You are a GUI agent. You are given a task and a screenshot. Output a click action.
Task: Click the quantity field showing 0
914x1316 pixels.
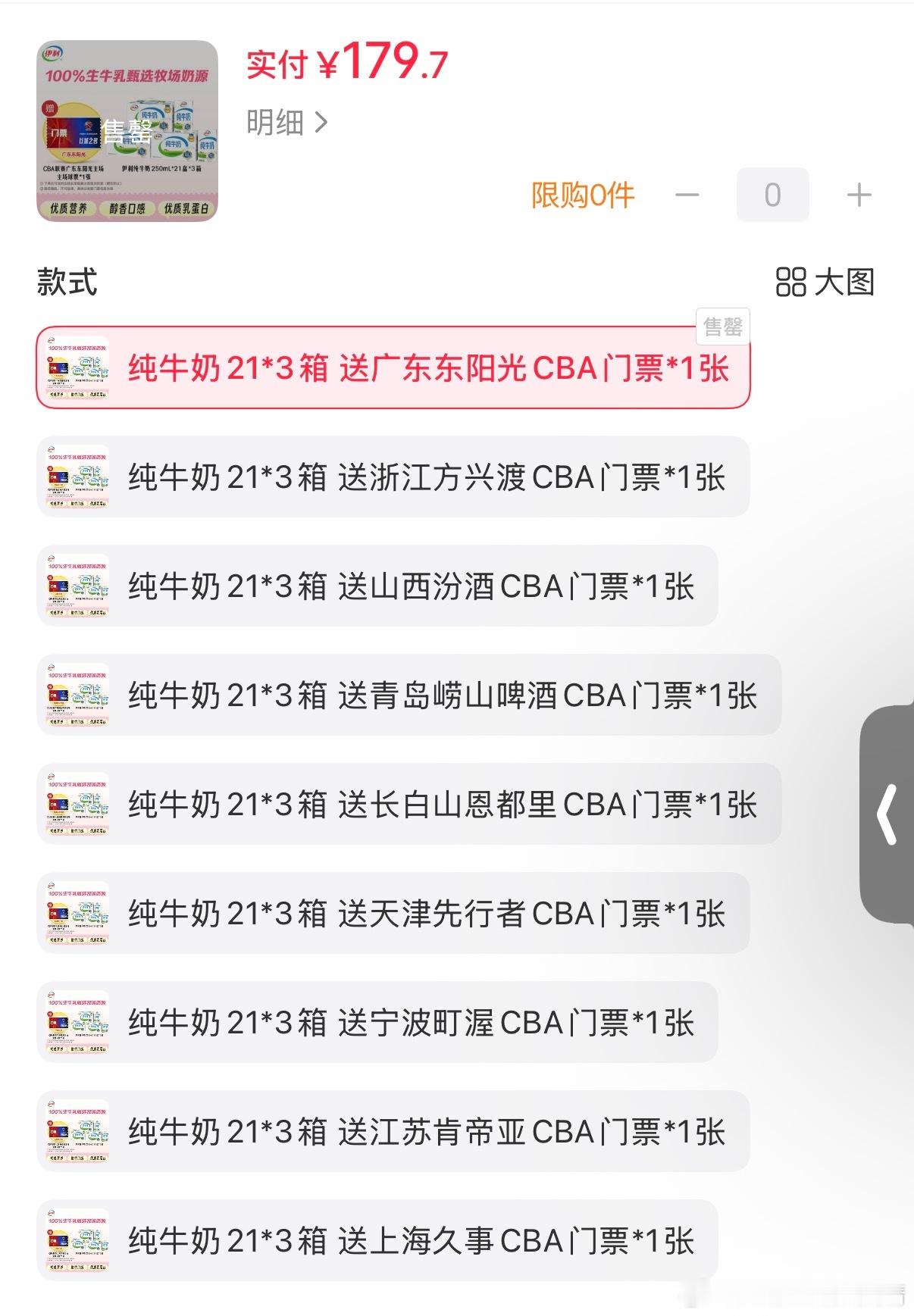(772, 195)
